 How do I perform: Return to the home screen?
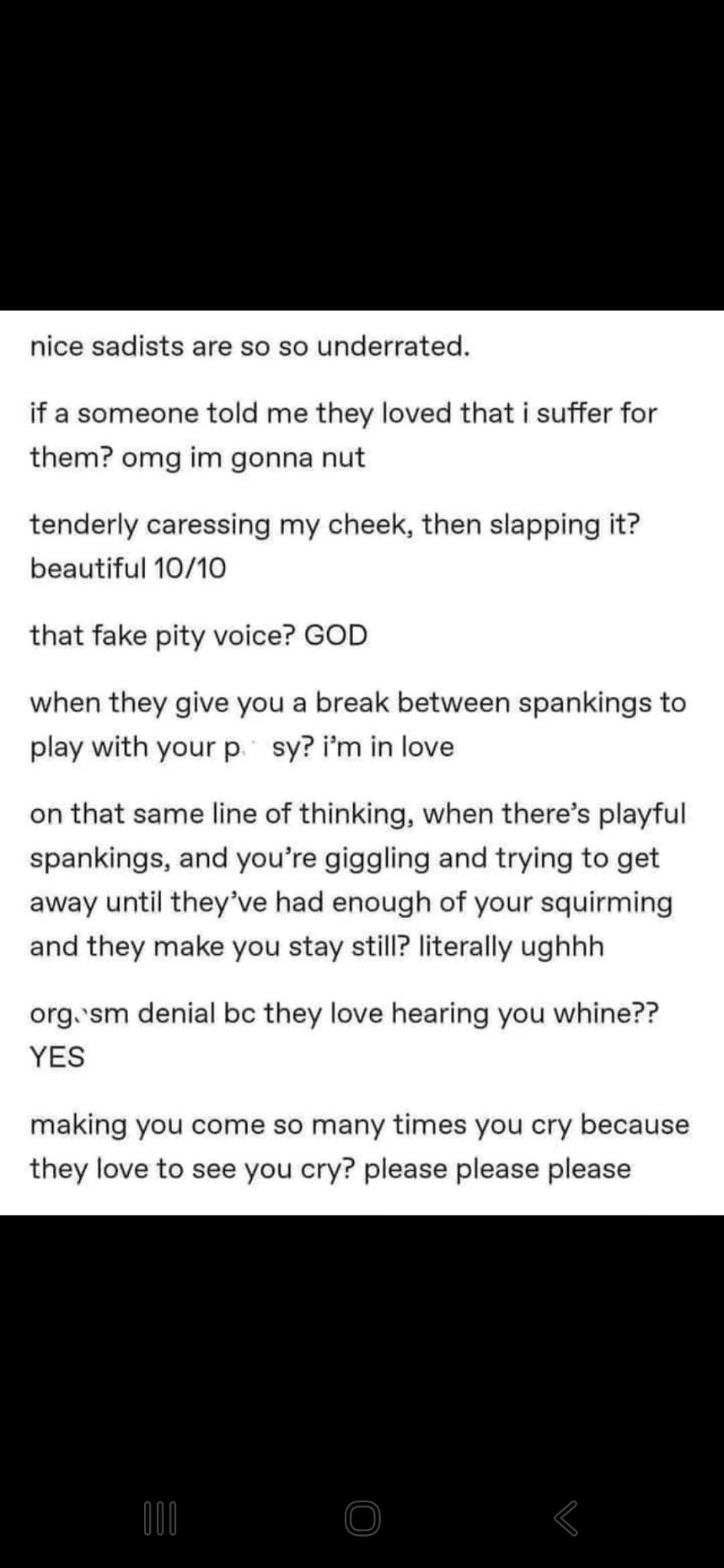tap(362, 1517)
